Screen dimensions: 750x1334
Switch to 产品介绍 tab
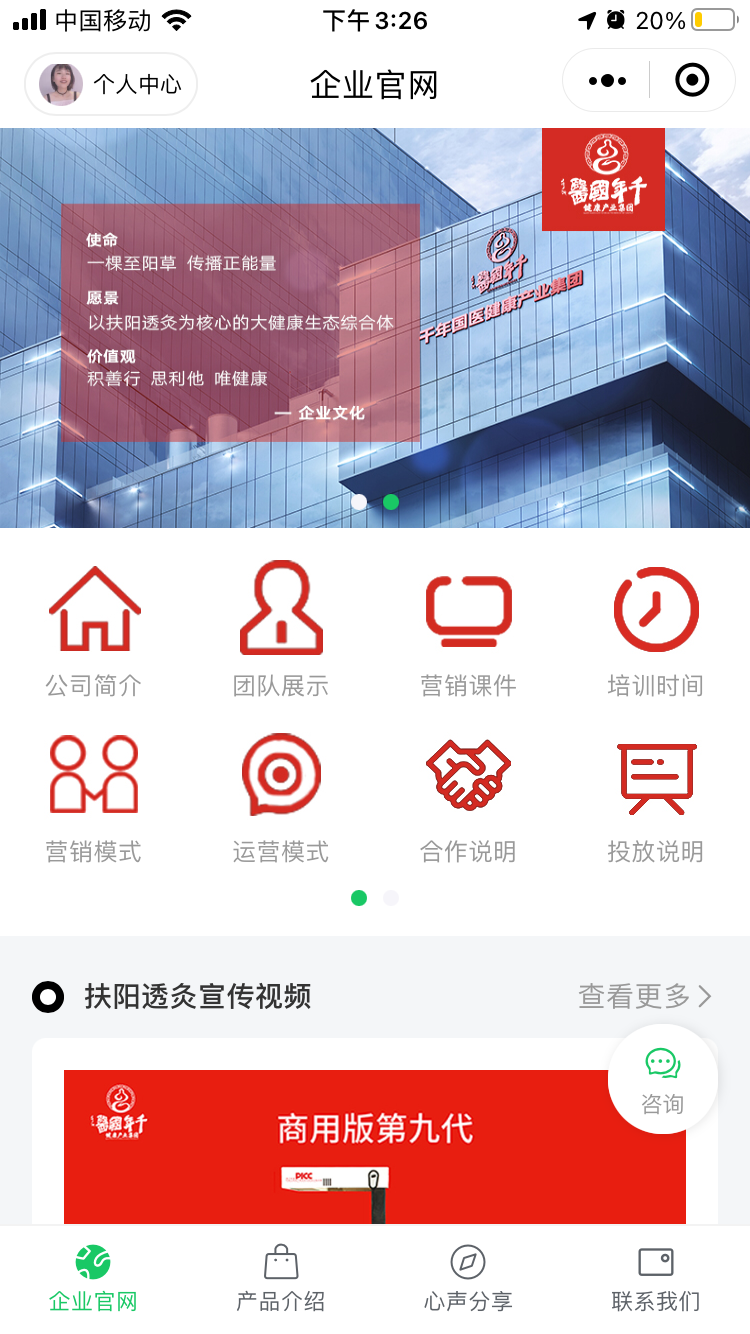pos(281,1279)
